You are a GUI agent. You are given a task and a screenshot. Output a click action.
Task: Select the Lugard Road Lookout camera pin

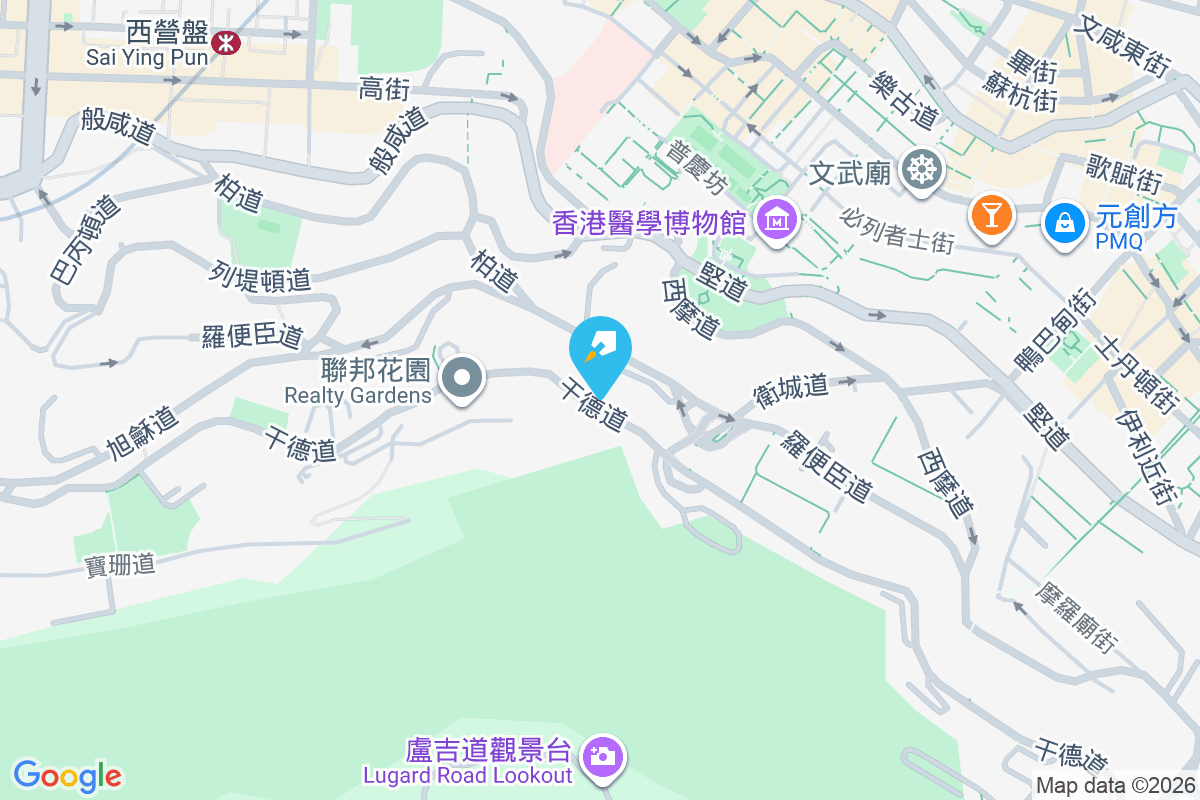click(x=603, y=755)
